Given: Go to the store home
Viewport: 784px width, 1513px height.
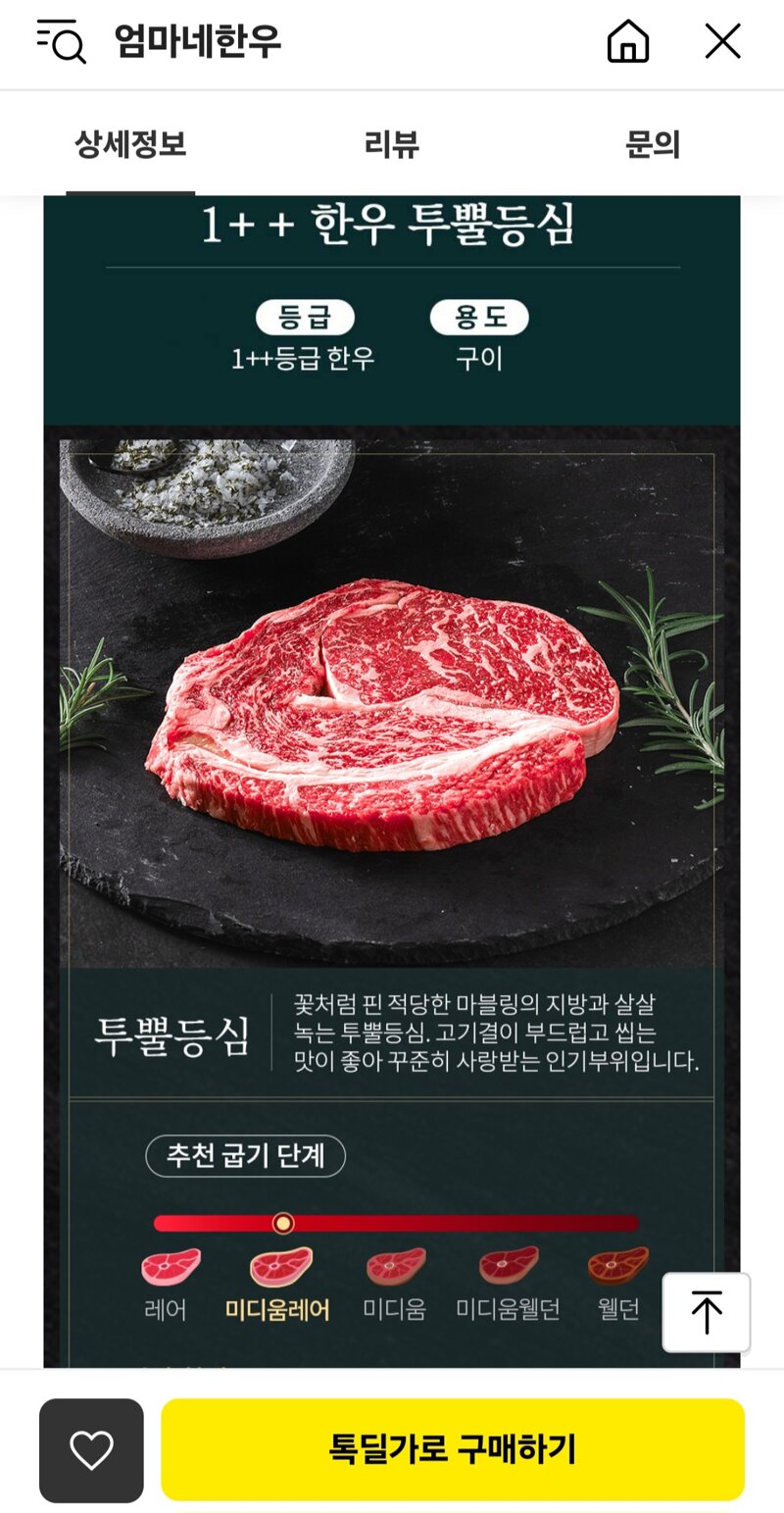Looking at the screenshot, I should click(x=628, y=41).
